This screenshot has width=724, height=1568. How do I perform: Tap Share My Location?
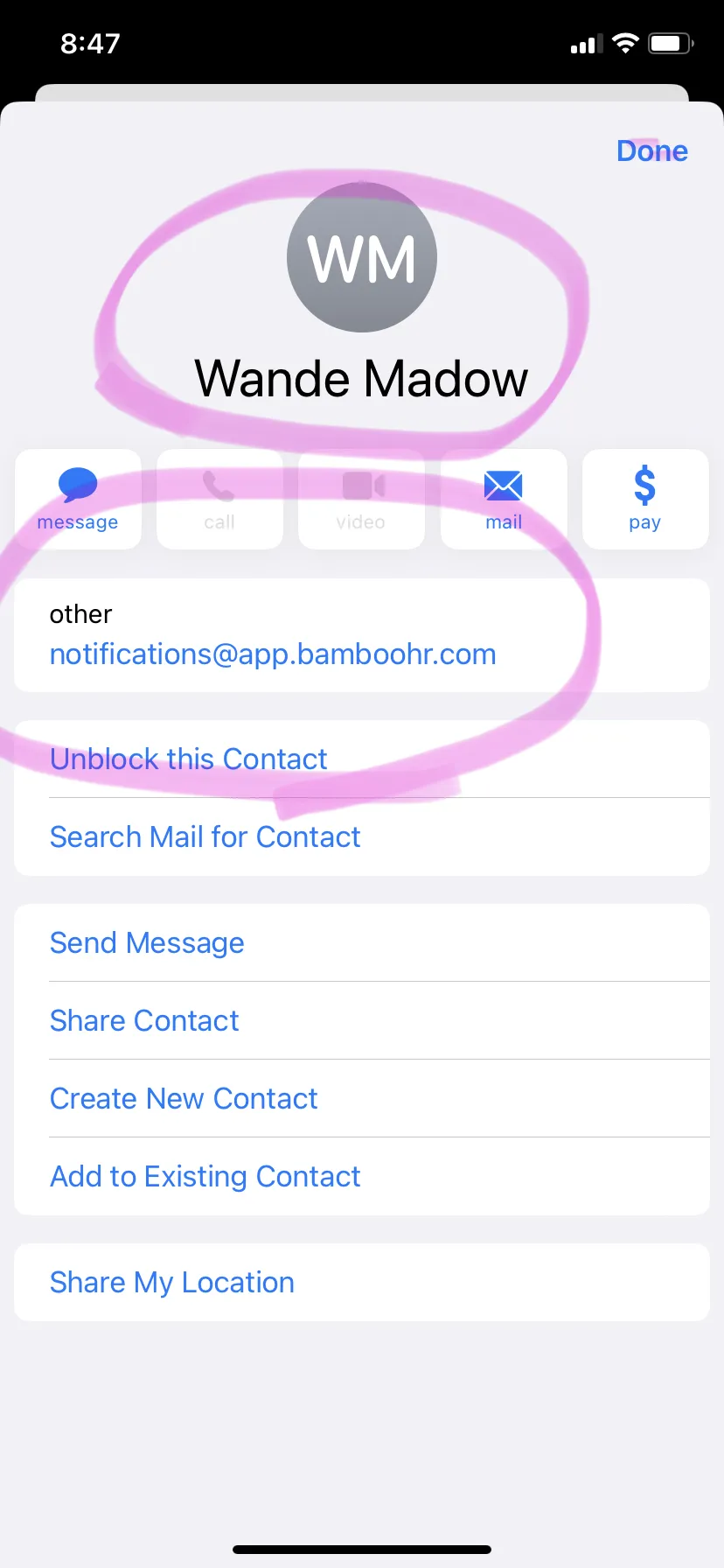coord(362,1282)
